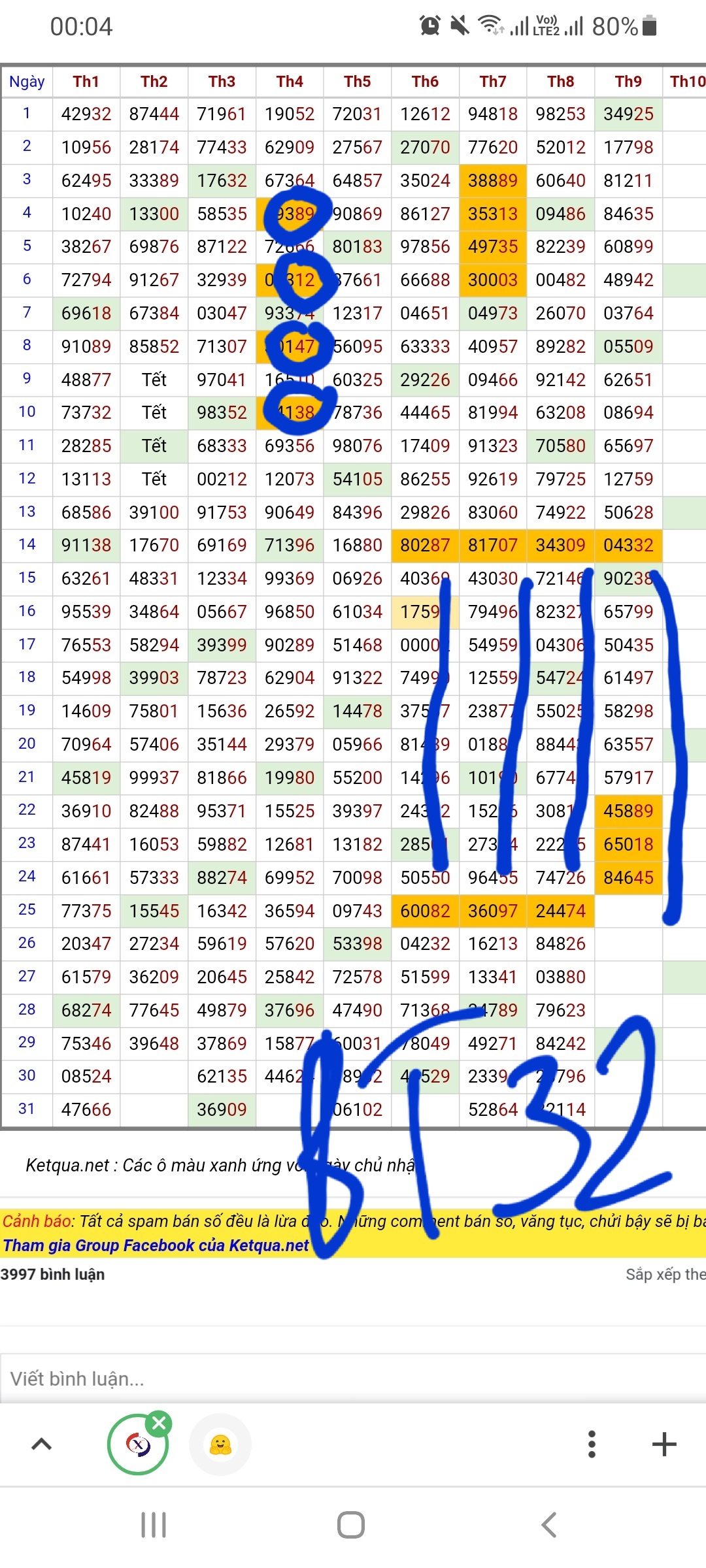Open the recent apps view

click(x=154, y=1525)
